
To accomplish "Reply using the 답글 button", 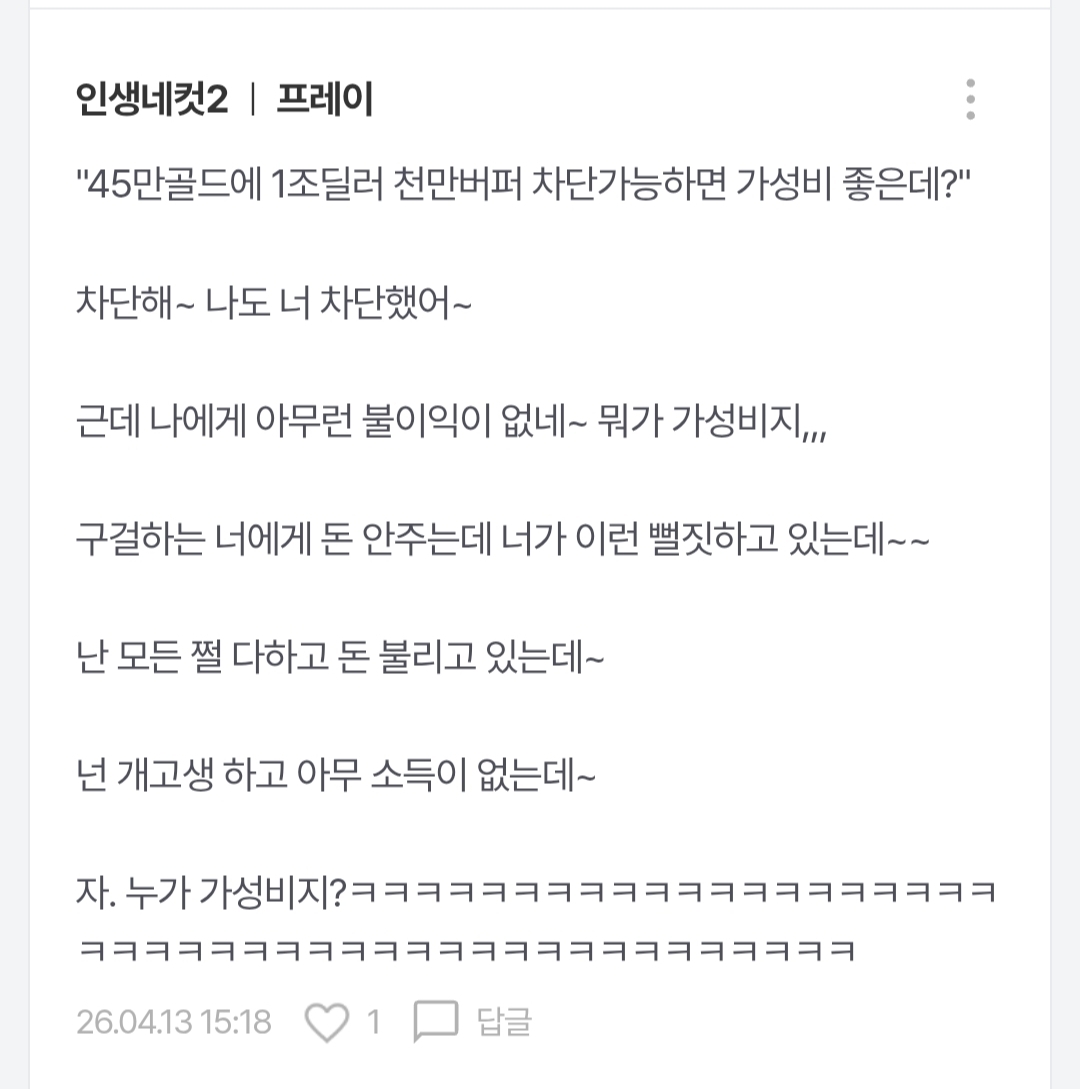I will 473,1021.
